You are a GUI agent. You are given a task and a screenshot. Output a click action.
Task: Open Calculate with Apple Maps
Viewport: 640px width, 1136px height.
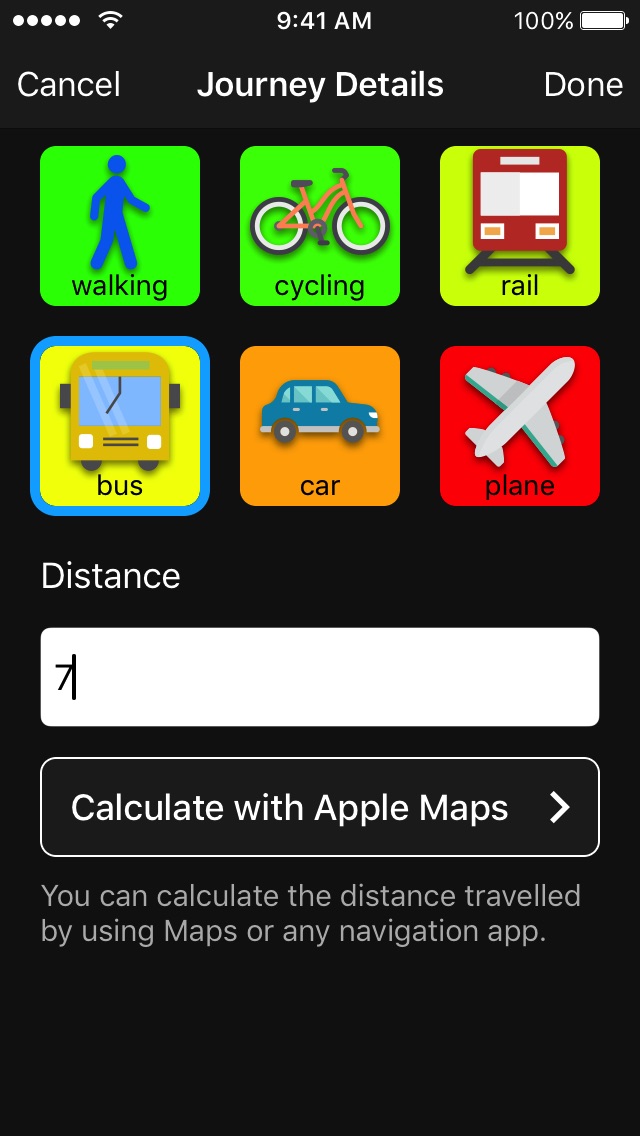point(320,807)
